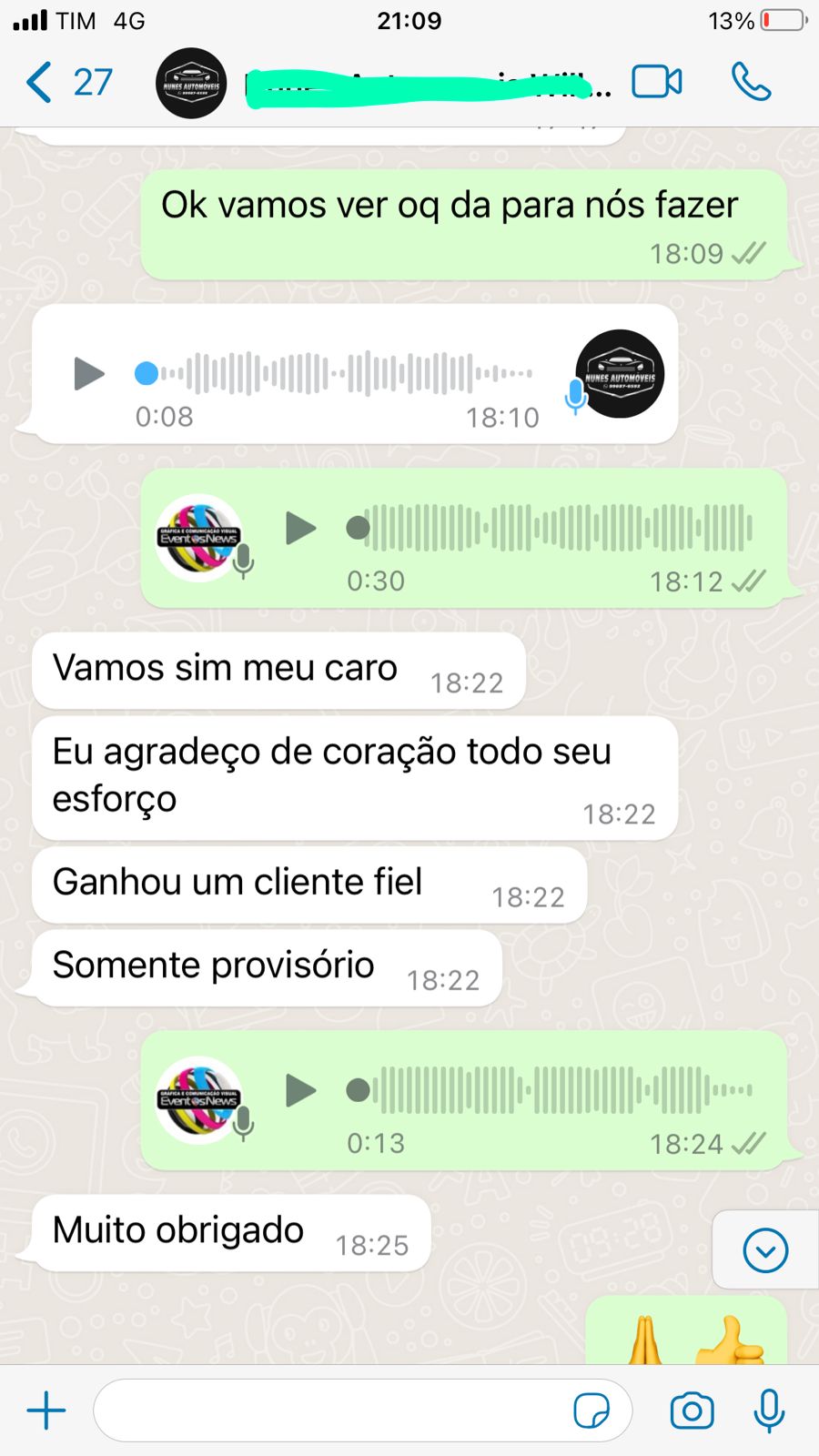This screenshot has height=1456, width=819.
Task: Play the 0:08 voice message
Action: pyautogui.click(x=89, y=374)
